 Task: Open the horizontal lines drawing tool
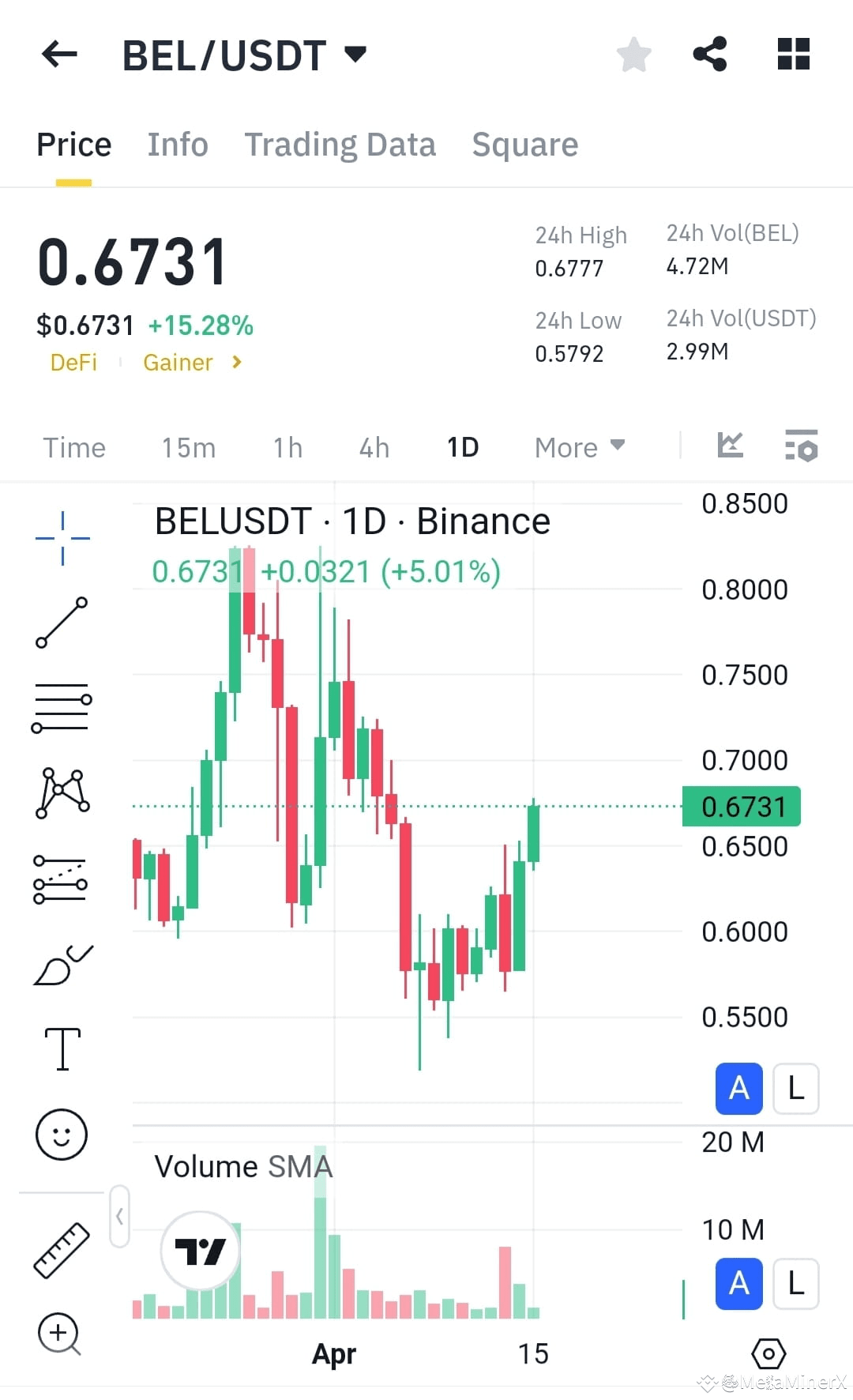tap(62, 706)
